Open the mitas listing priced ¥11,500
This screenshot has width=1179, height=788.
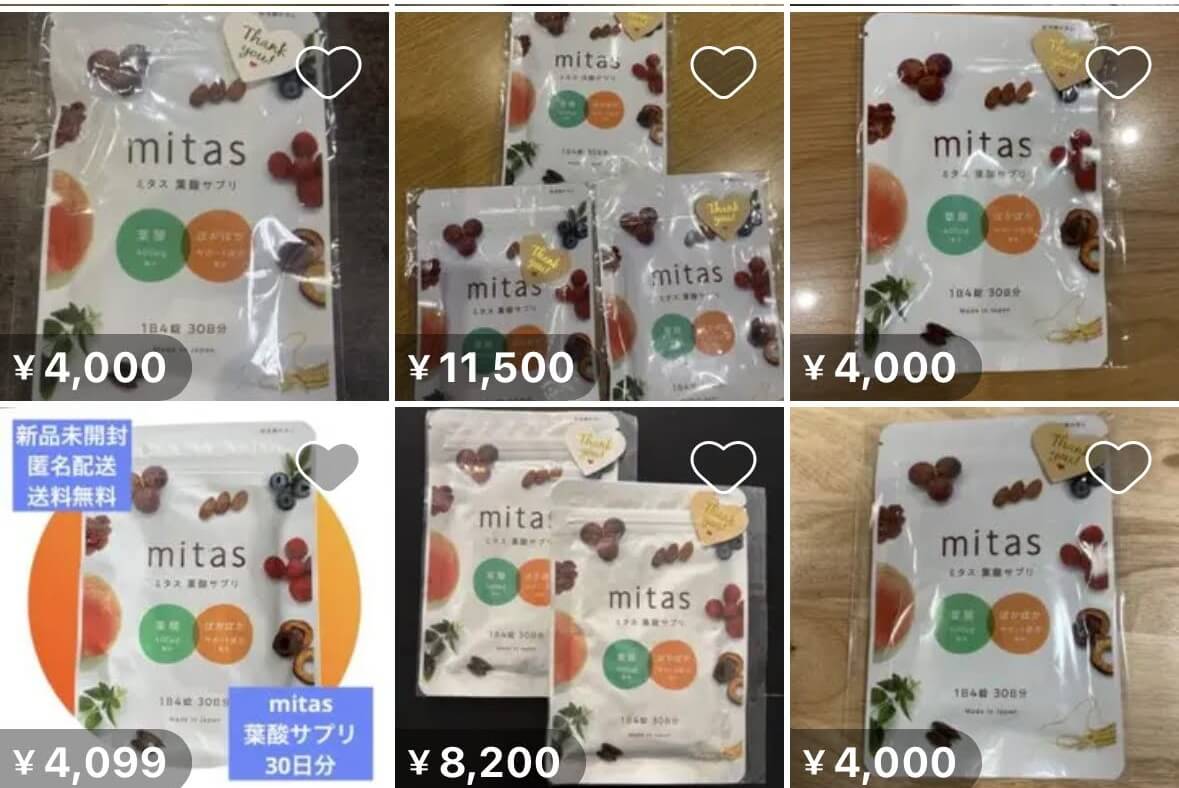pyautogui.click(x=588, y=220)
